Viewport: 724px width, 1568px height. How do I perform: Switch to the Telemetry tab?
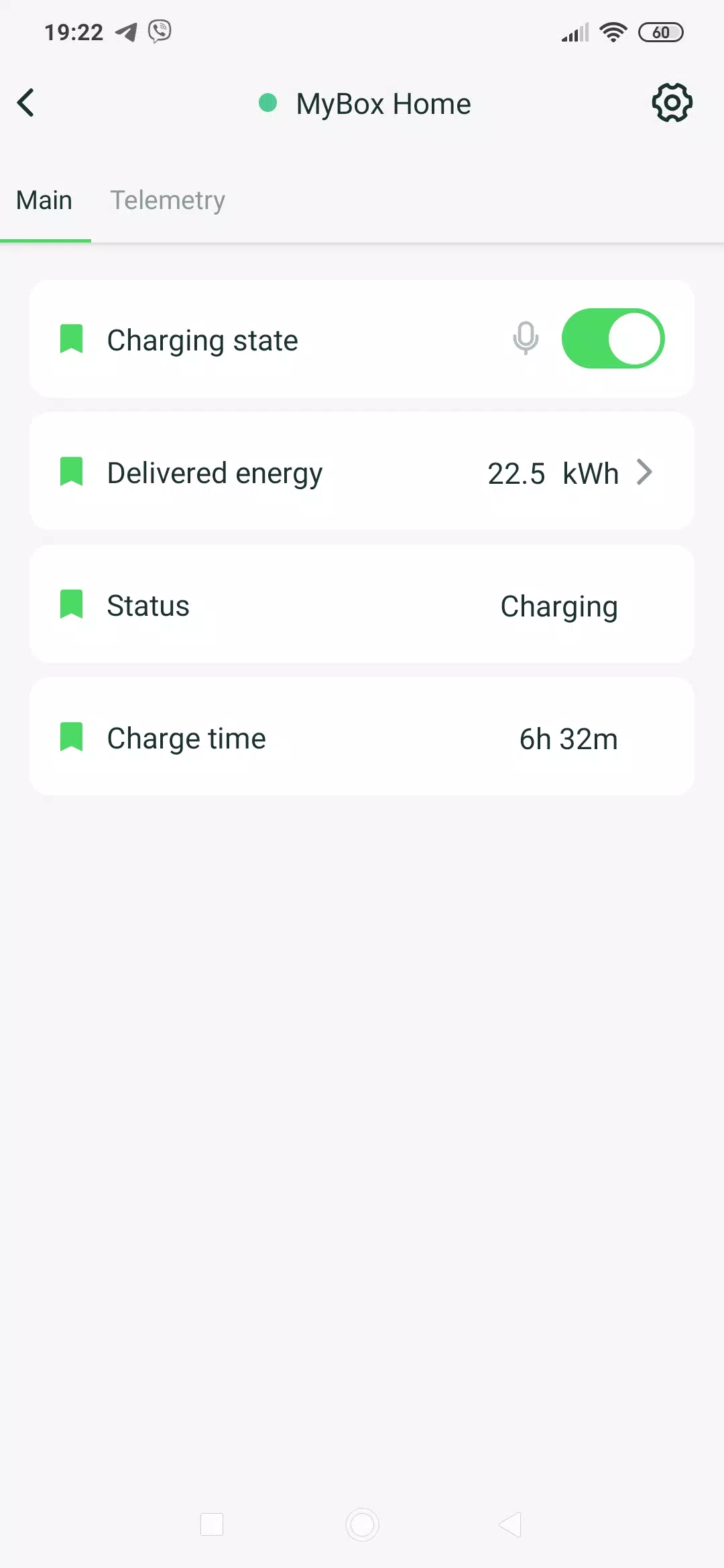pos(168,200)
